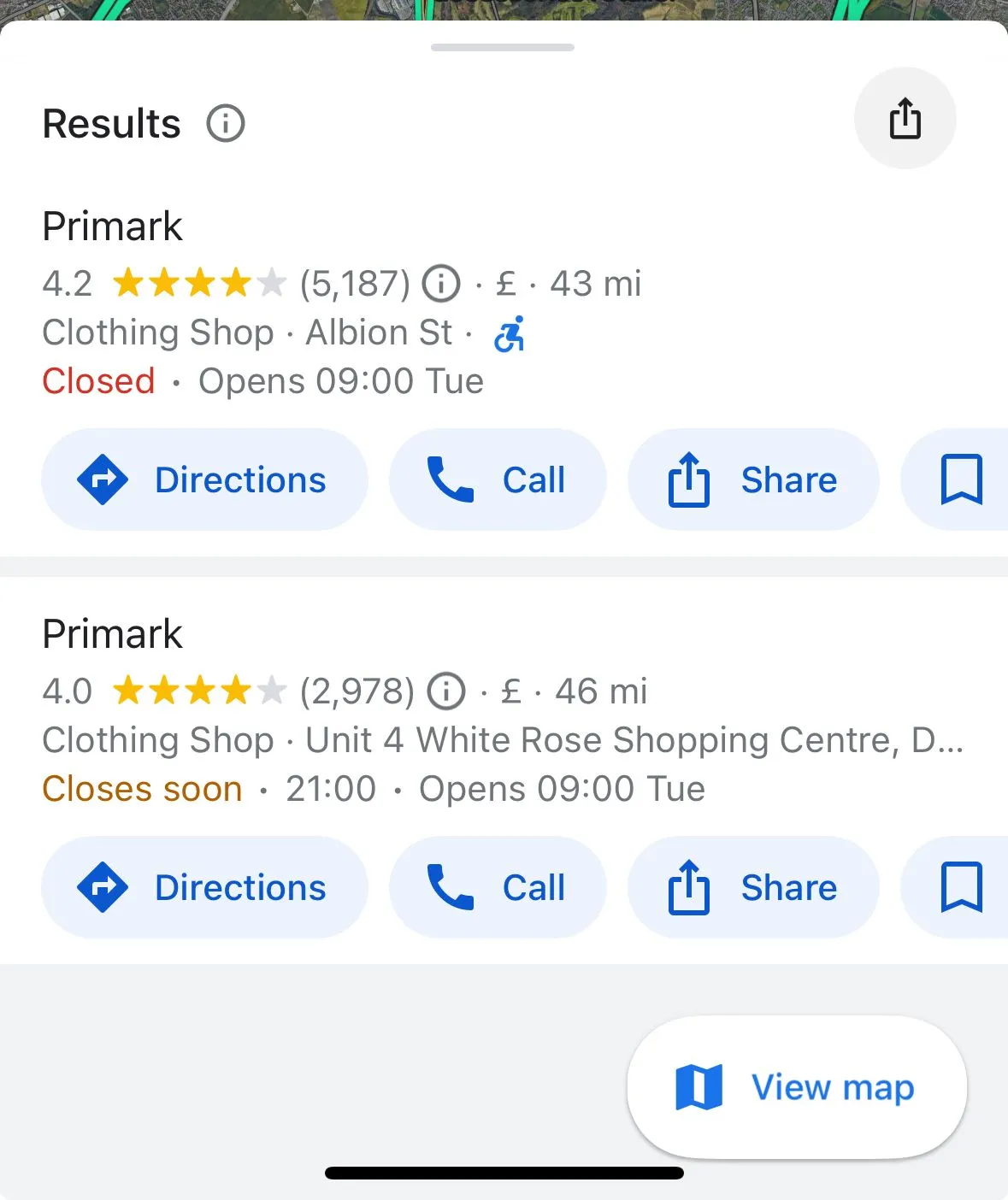The width and height of the screenshot is (1008, 1200).
Task: Bookmark the White Rose Primark
Action: [x=961, y=887]
